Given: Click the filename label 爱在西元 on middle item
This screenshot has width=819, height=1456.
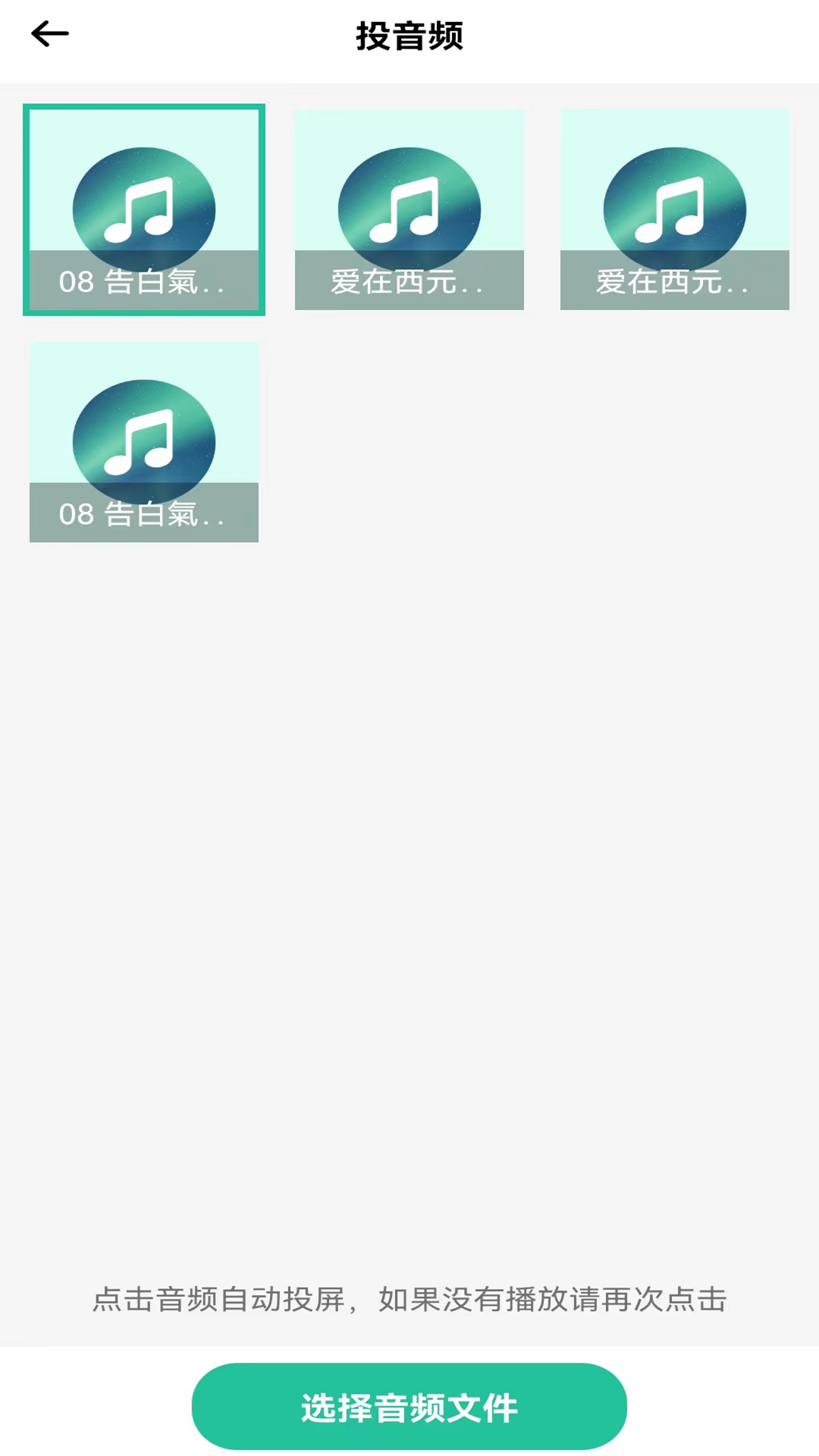Looking at the screenshot, I should point(409,282).
